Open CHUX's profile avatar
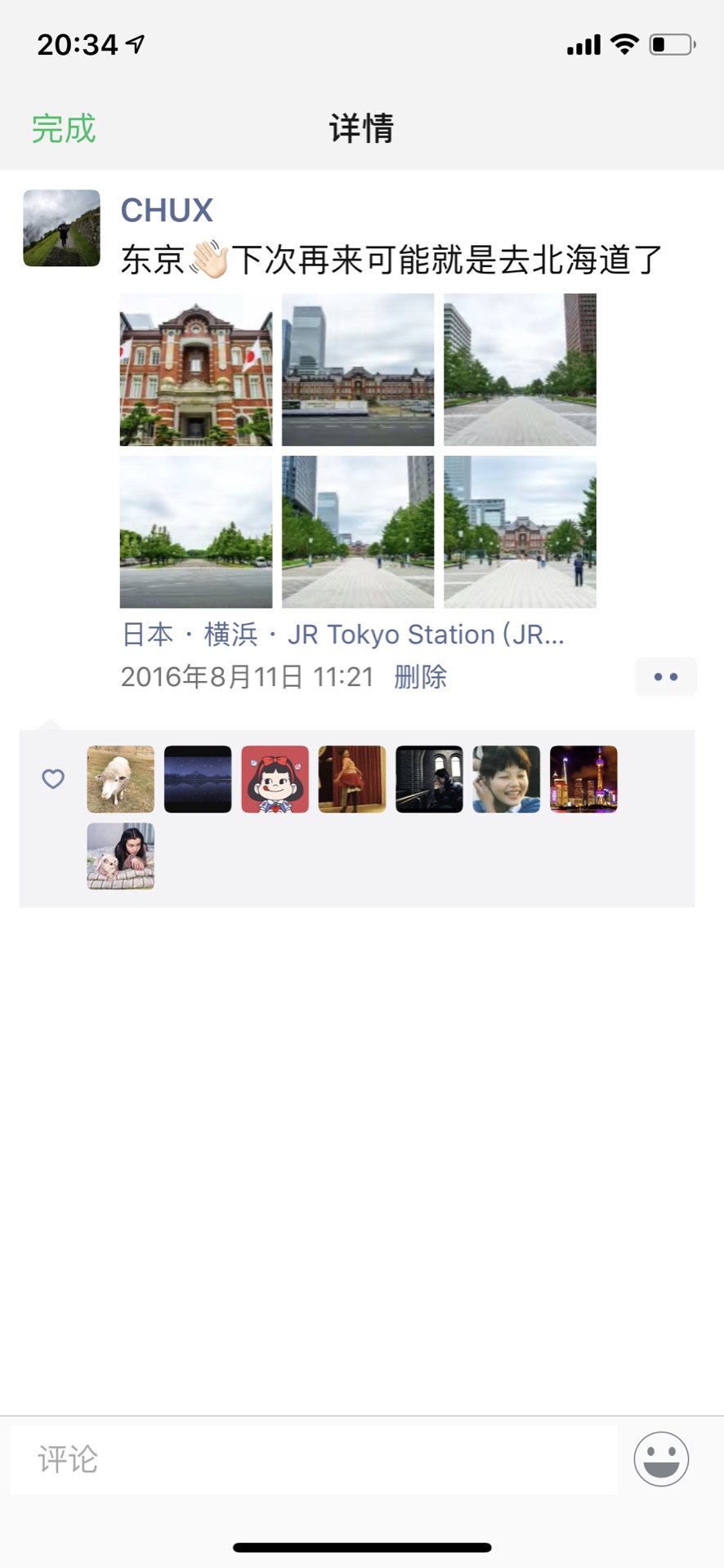 (x=61, y=229)
